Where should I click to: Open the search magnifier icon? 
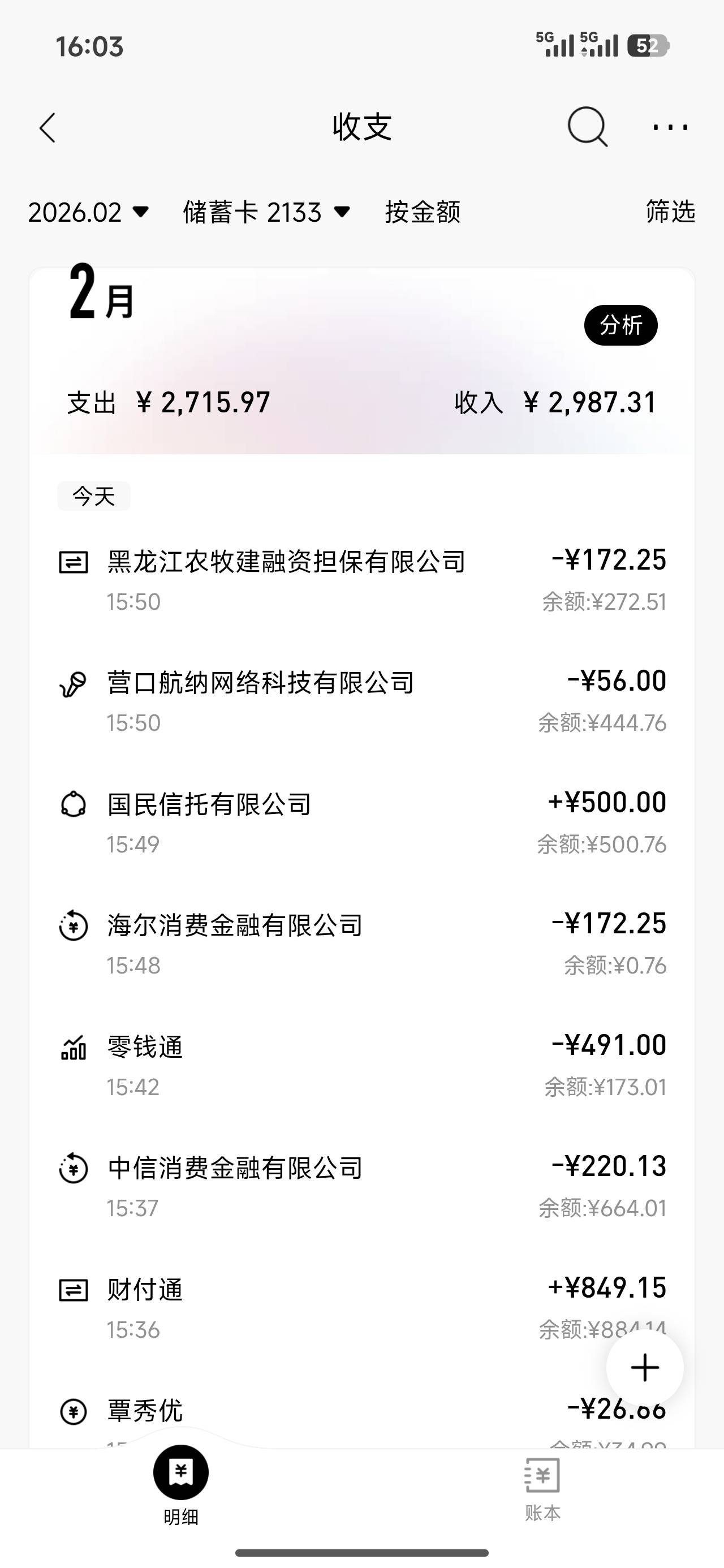coord(587,127)
